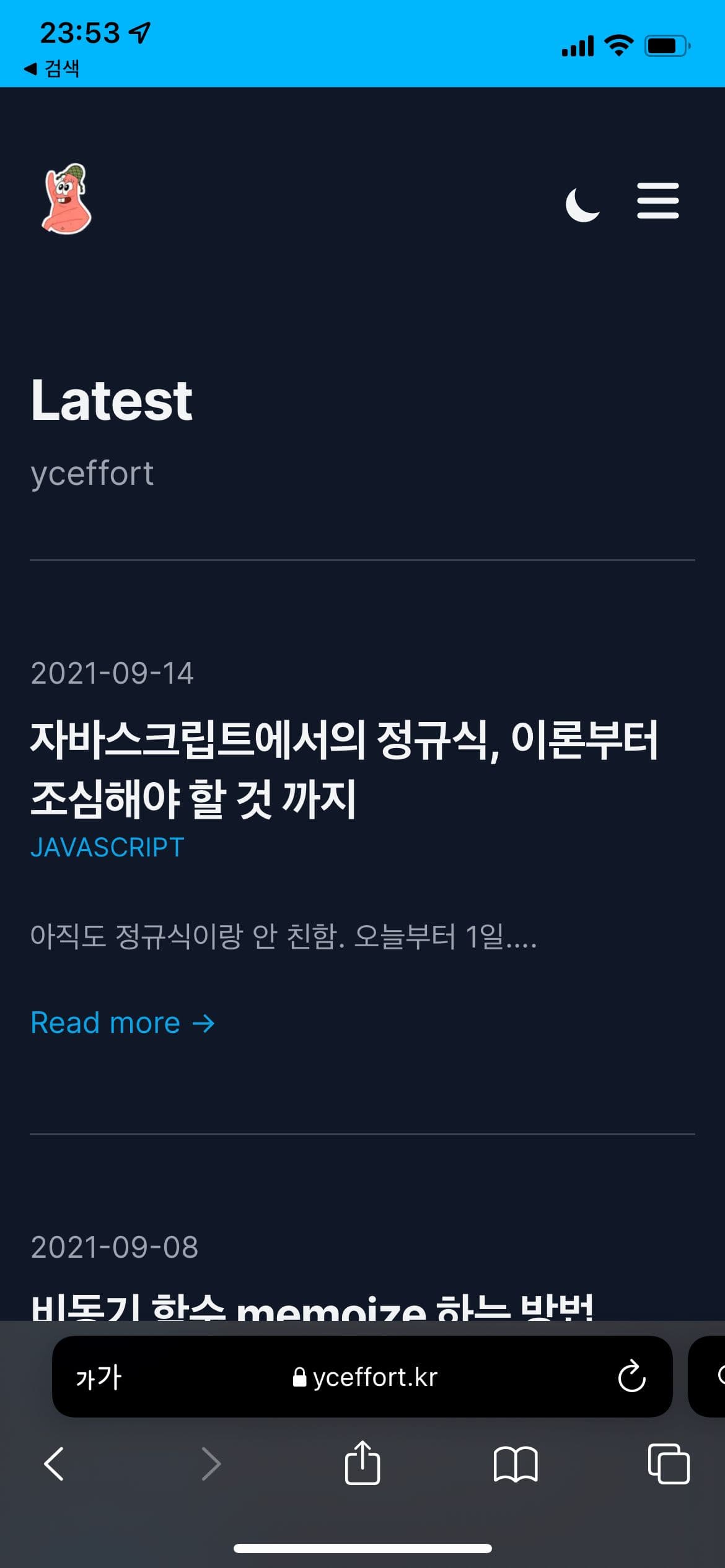
Task: Go back to the previous page
Action: [x=54, y=1464]
